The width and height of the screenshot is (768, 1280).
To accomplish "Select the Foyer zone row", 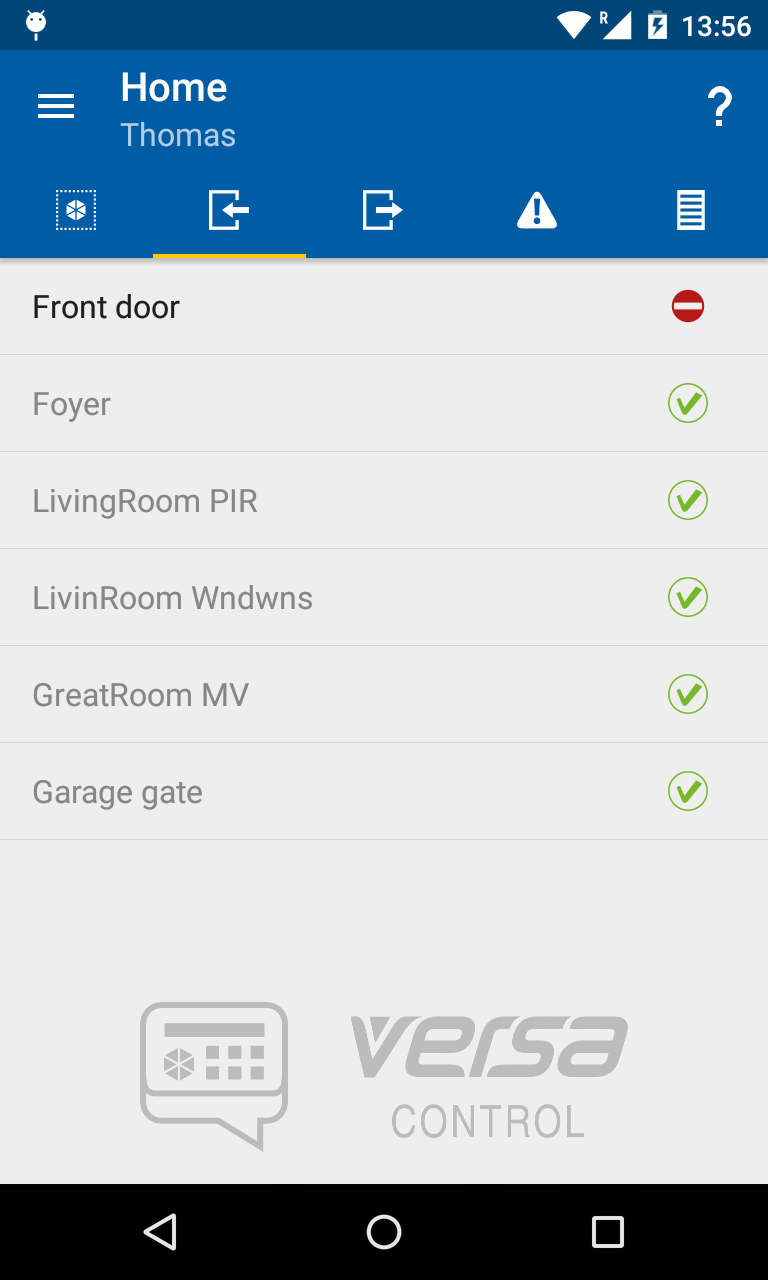I will coord(384,404).
